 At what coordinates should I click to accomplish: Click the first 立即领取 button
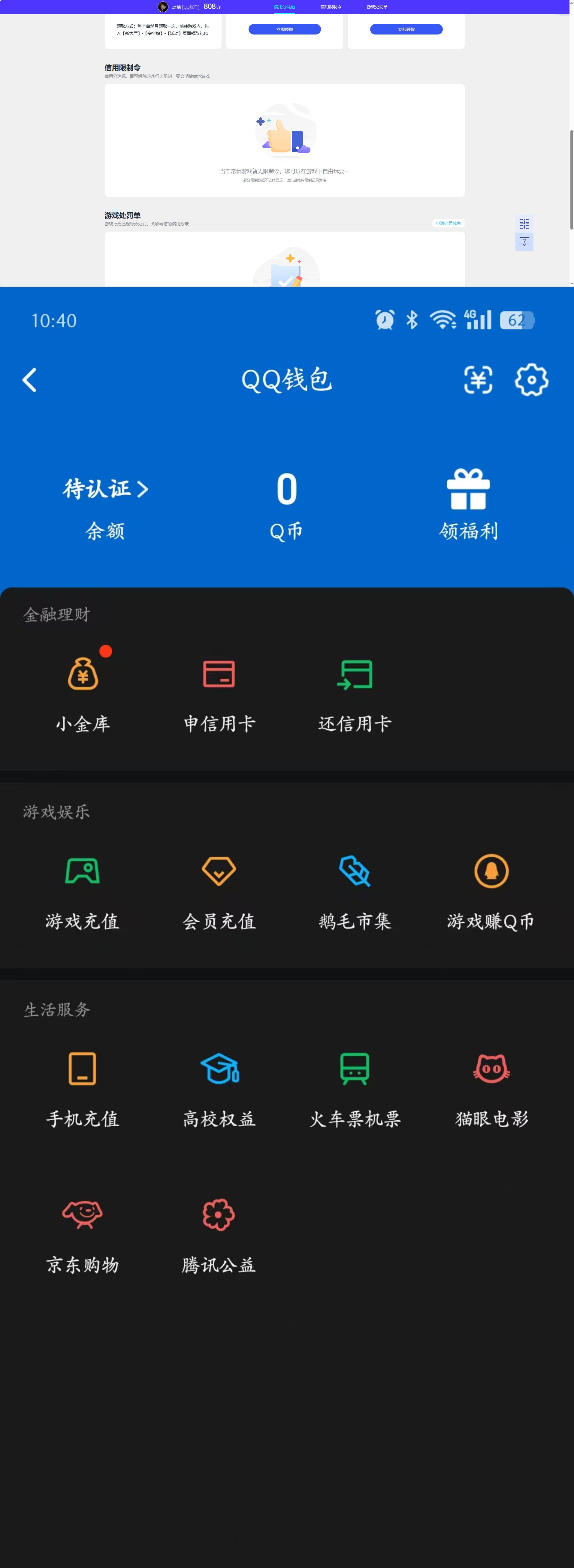[x=284, y=29]
